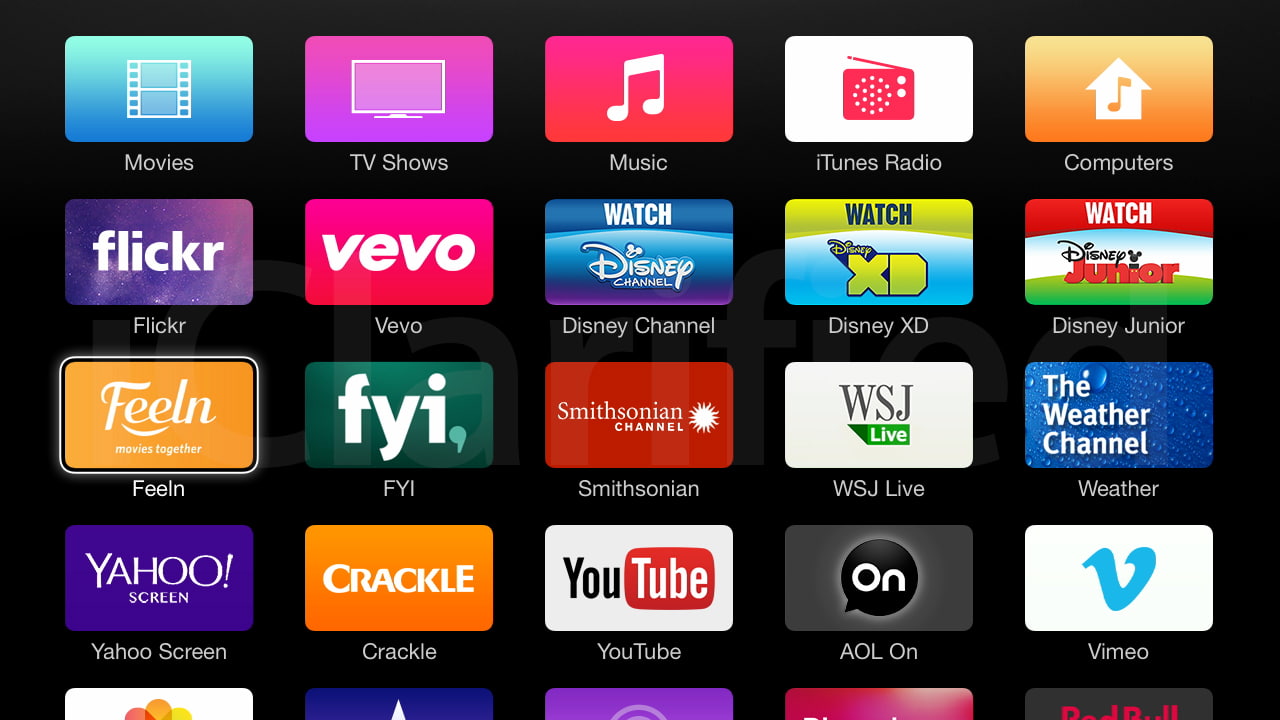Select the Computers tile
The width and height of the screenshot is (1280, 720).
(1119, 89)
